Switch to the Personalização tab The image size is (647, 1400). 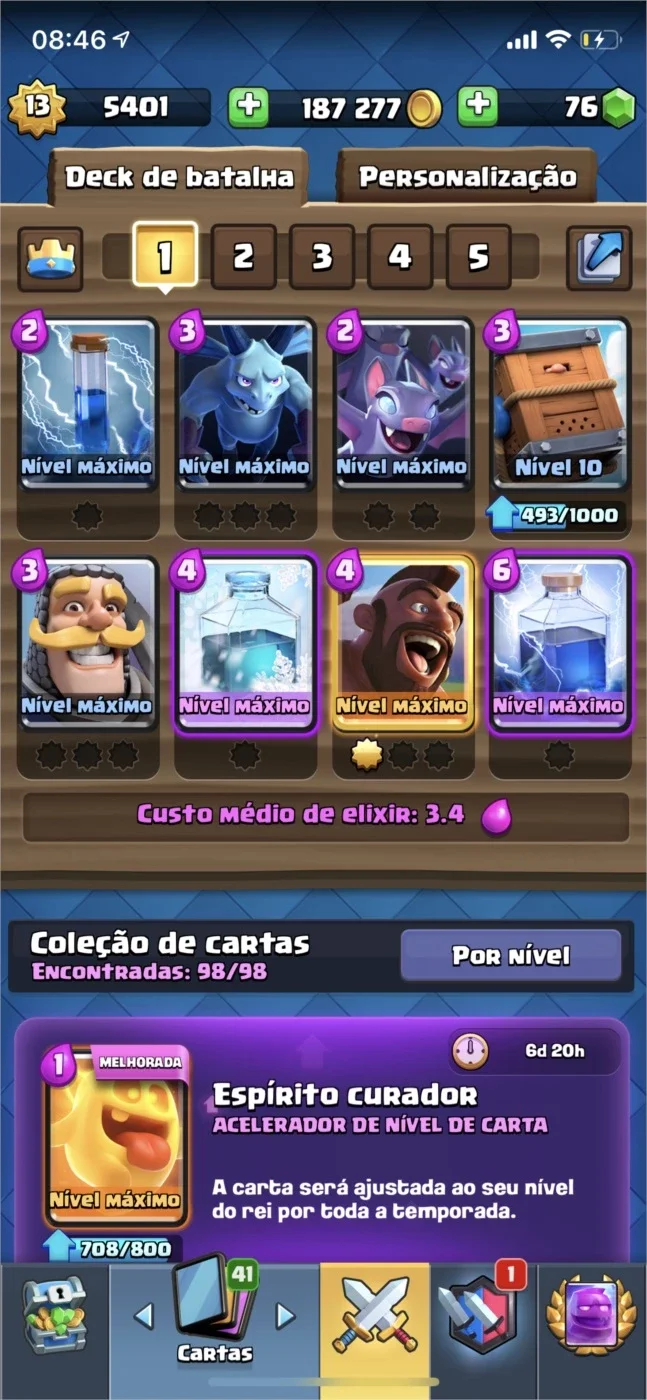pos(467,177)
